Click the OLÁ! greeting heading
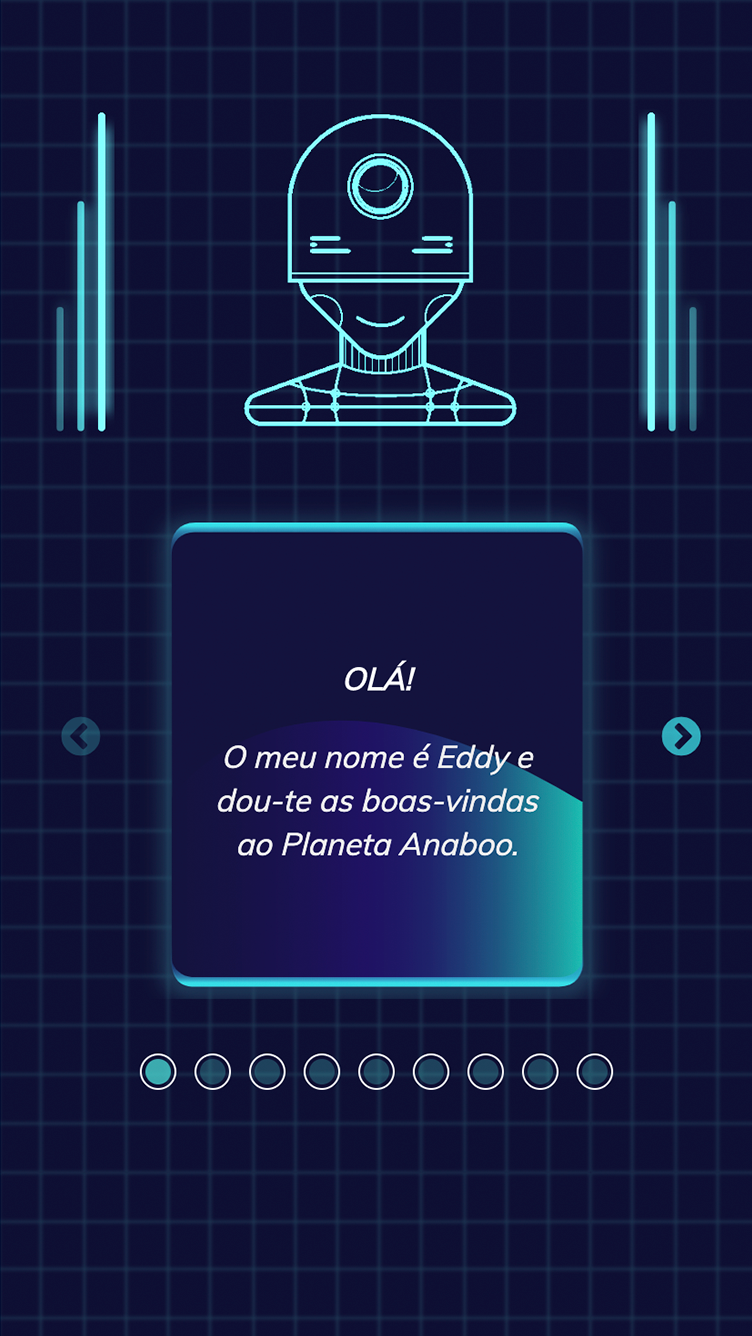The image size is (752, 1336). [x=378, y=678]
